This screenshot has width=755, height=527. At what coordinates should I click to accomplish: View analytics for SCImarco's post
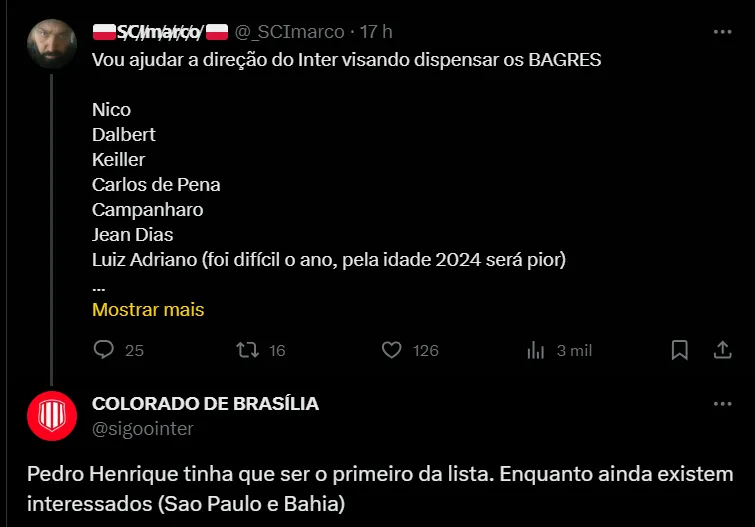(536, 350)
